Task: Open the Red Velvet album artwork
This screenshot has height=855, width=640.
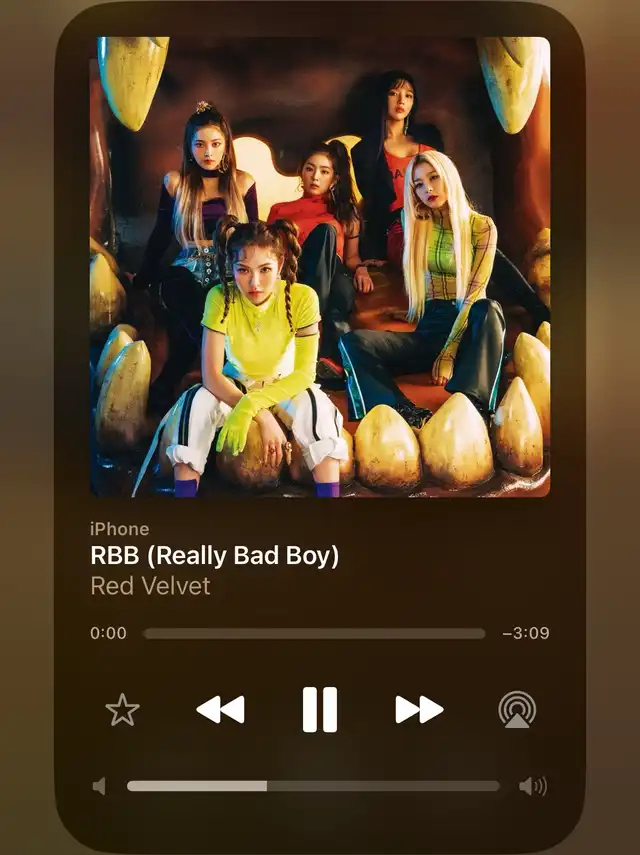Action: click(x=320, y=267)
